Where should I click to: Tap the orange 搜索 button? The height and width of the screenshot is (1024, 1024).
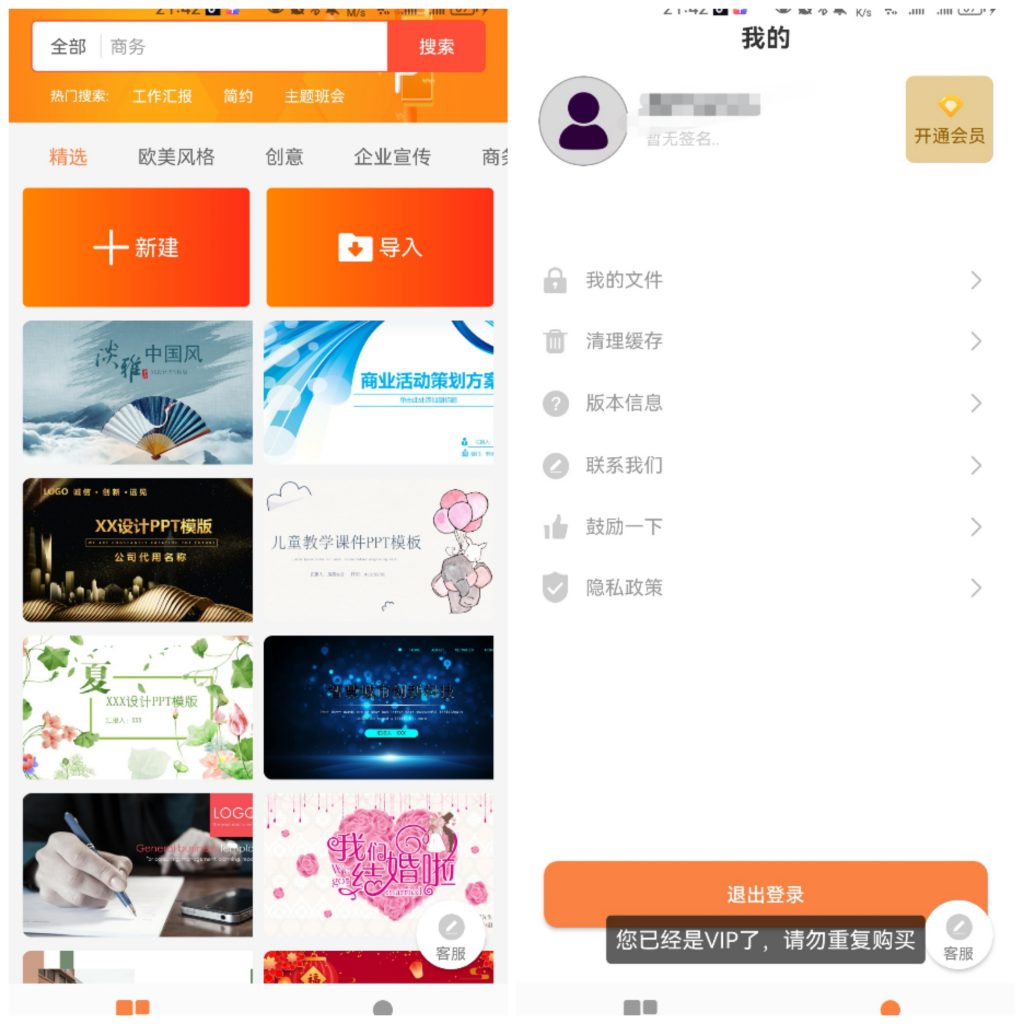[436, 47]
